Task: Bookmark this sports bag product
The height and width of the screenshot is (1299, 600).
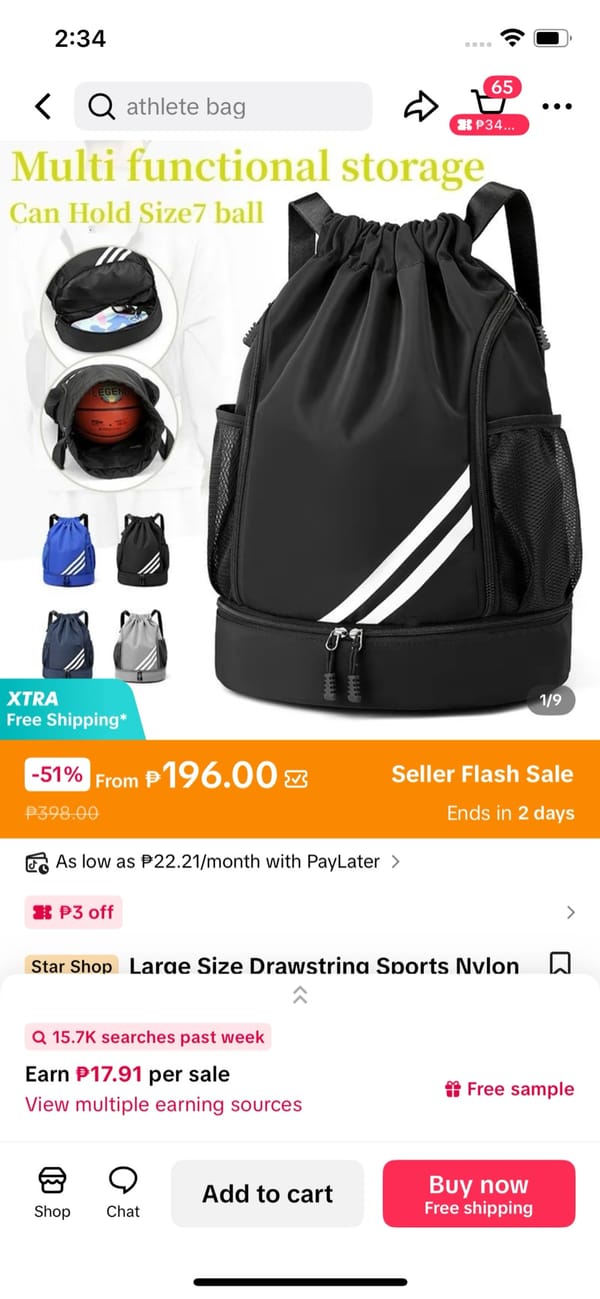Action: pos(561,964)
